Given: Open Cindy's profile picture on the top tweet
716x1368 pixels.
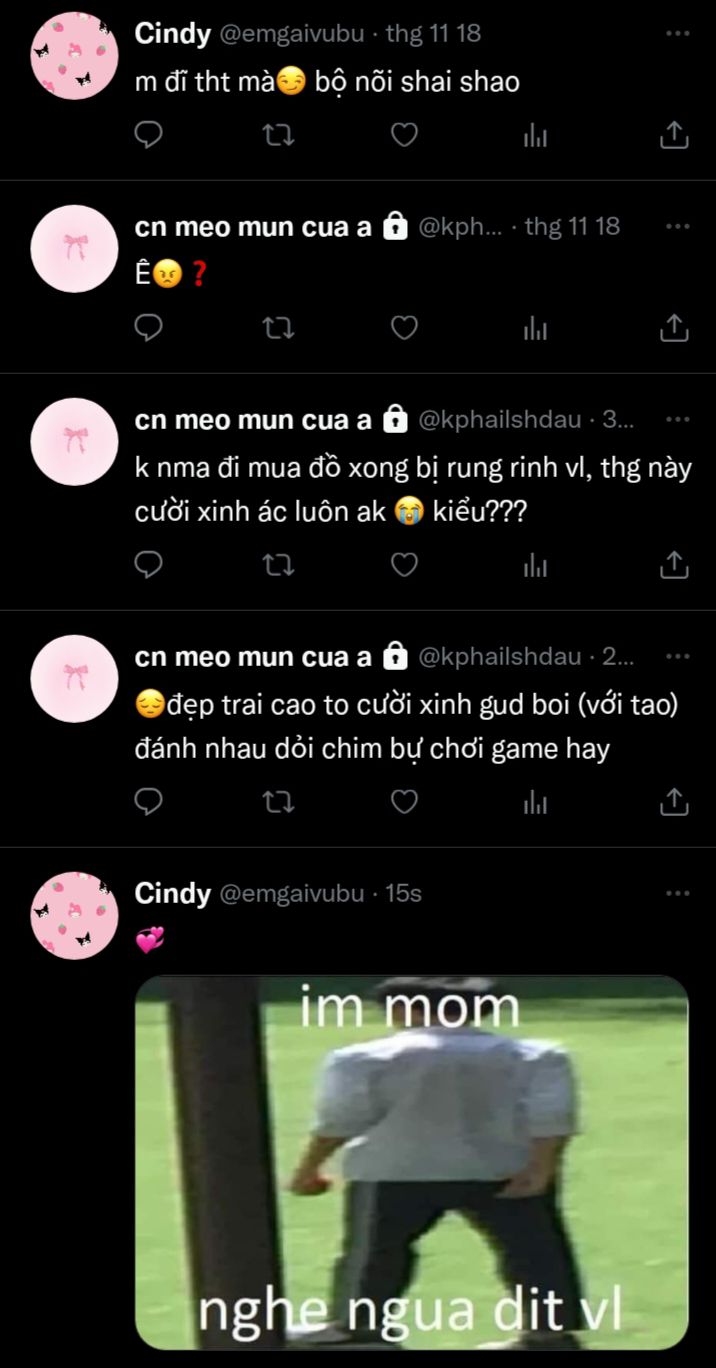Looking at the screenshot, I should pyautogui.click(x=75, y=56).
